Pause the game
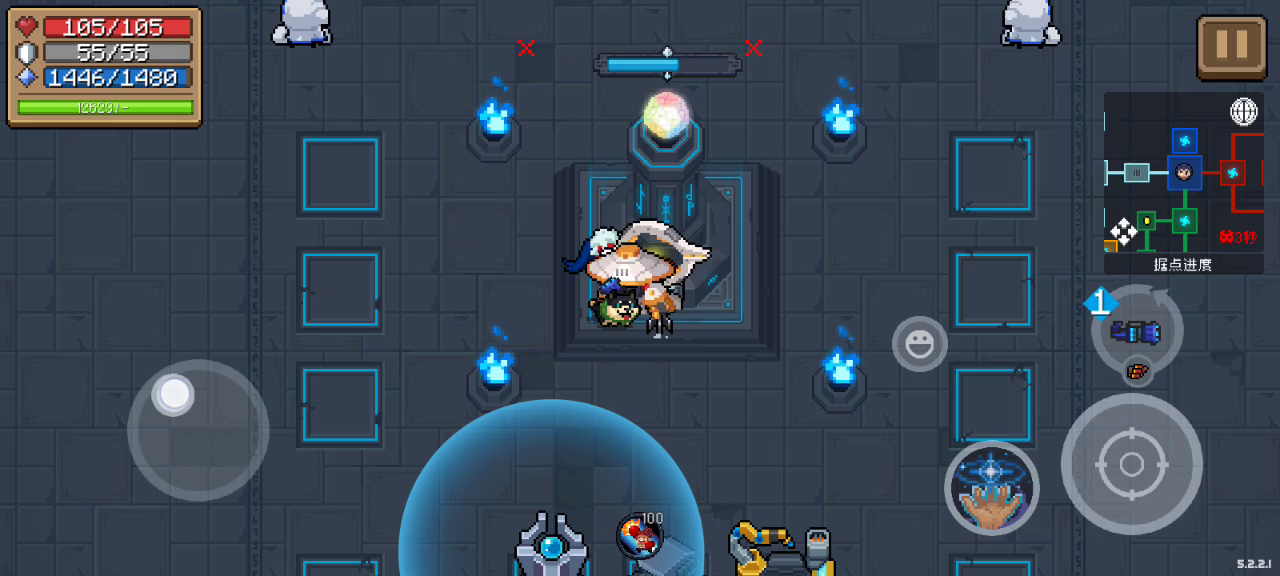 tap(1231, 46)
